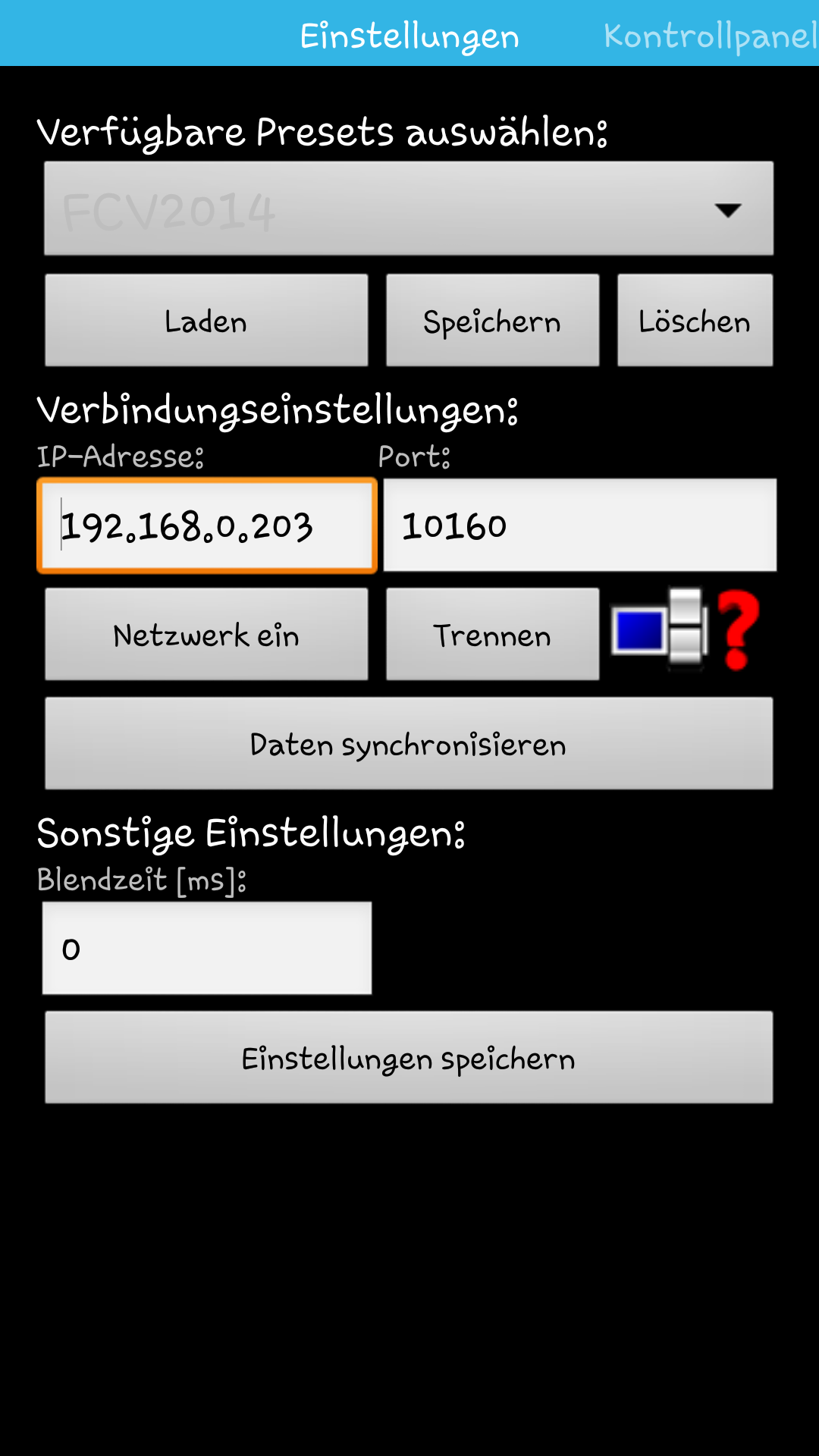Delete preset with Löschen button

(x=695, y=321)
